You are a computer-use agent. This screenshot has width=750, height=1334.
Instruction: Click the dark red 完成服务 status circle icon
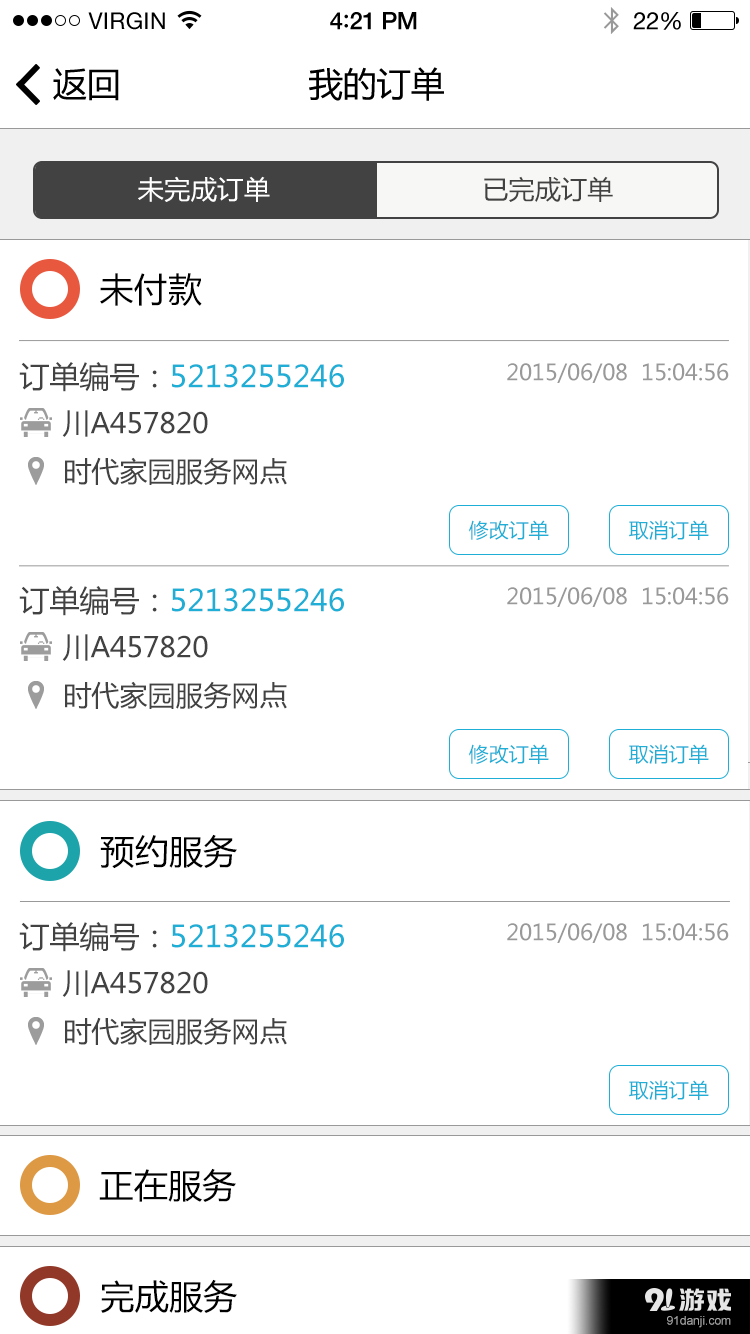pyautogui.click(x=49, y=1295)
